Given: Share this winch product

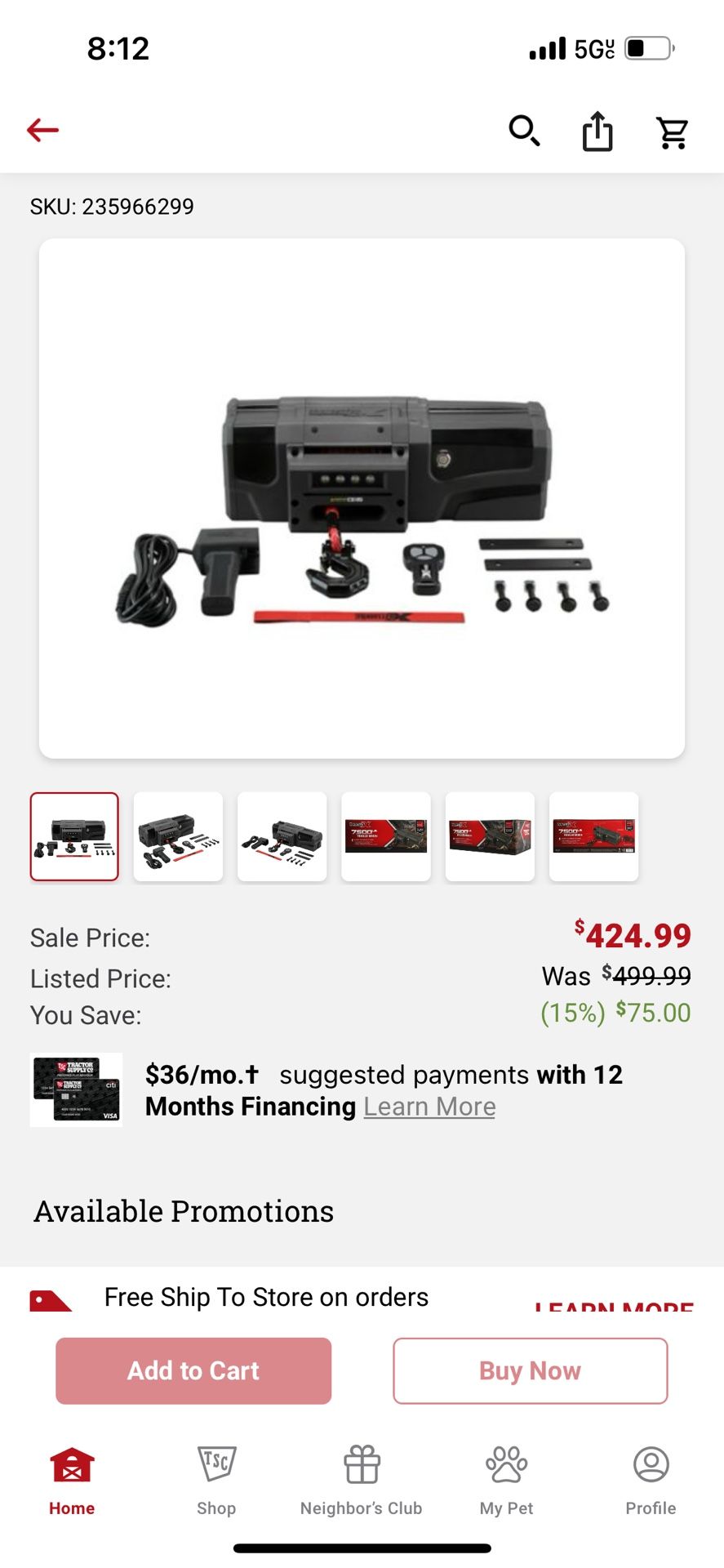Looking at the screenshot, I should pos(597,131).
